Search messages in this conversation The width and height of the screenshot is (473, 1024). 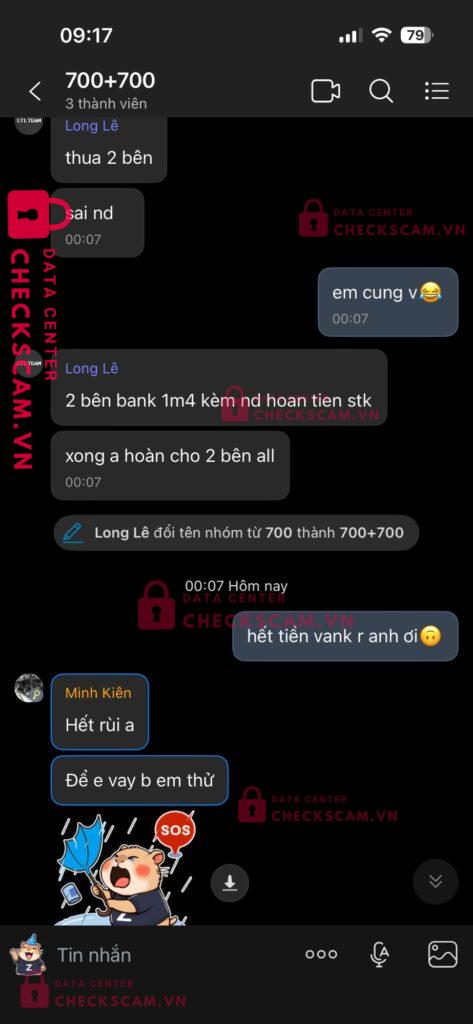click(x=381, y=91)
